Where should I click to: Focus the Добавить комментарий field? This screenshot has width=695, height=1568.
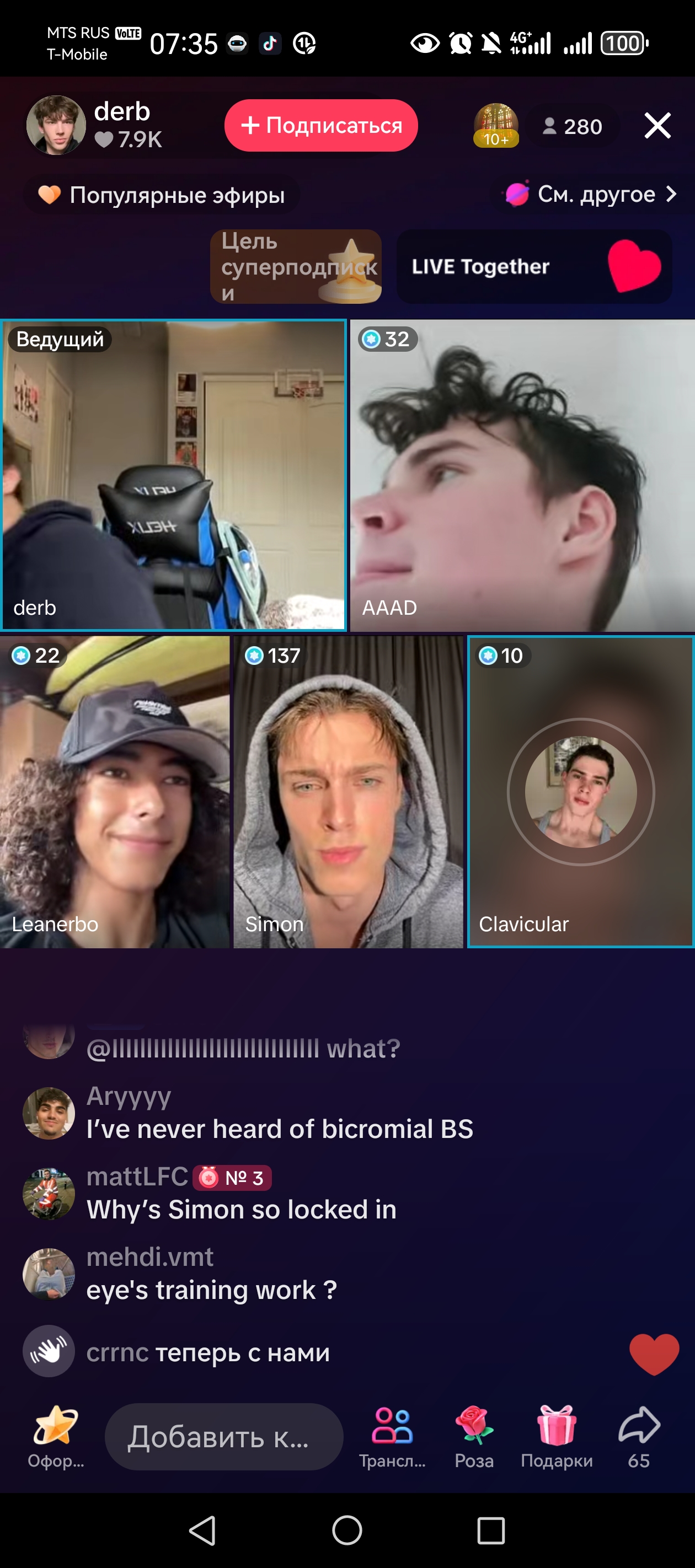[224, 1437]
